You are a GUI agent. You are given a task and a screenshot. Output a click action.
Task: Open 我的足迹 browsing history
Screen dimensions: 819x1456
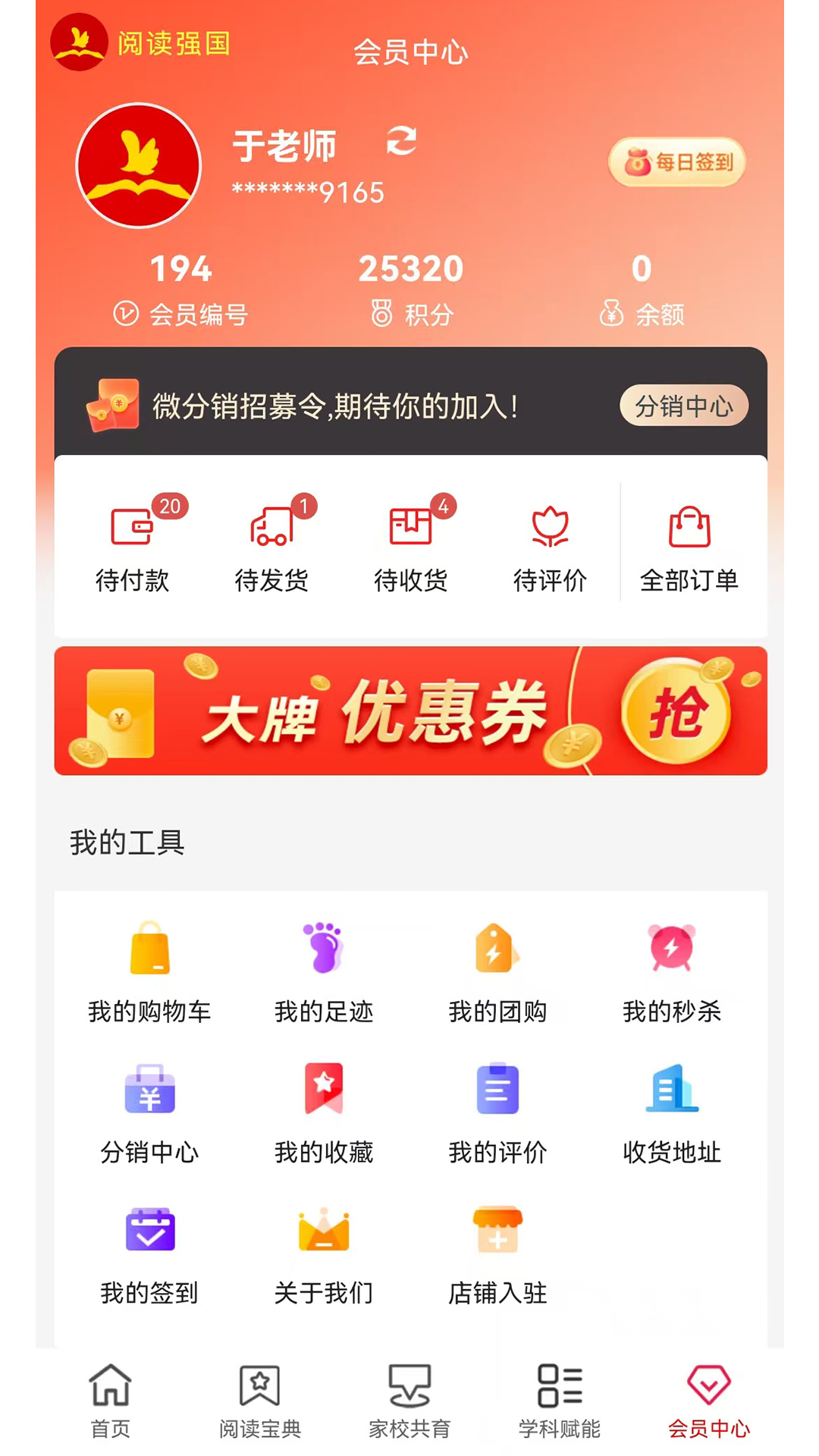pos(323,974)
